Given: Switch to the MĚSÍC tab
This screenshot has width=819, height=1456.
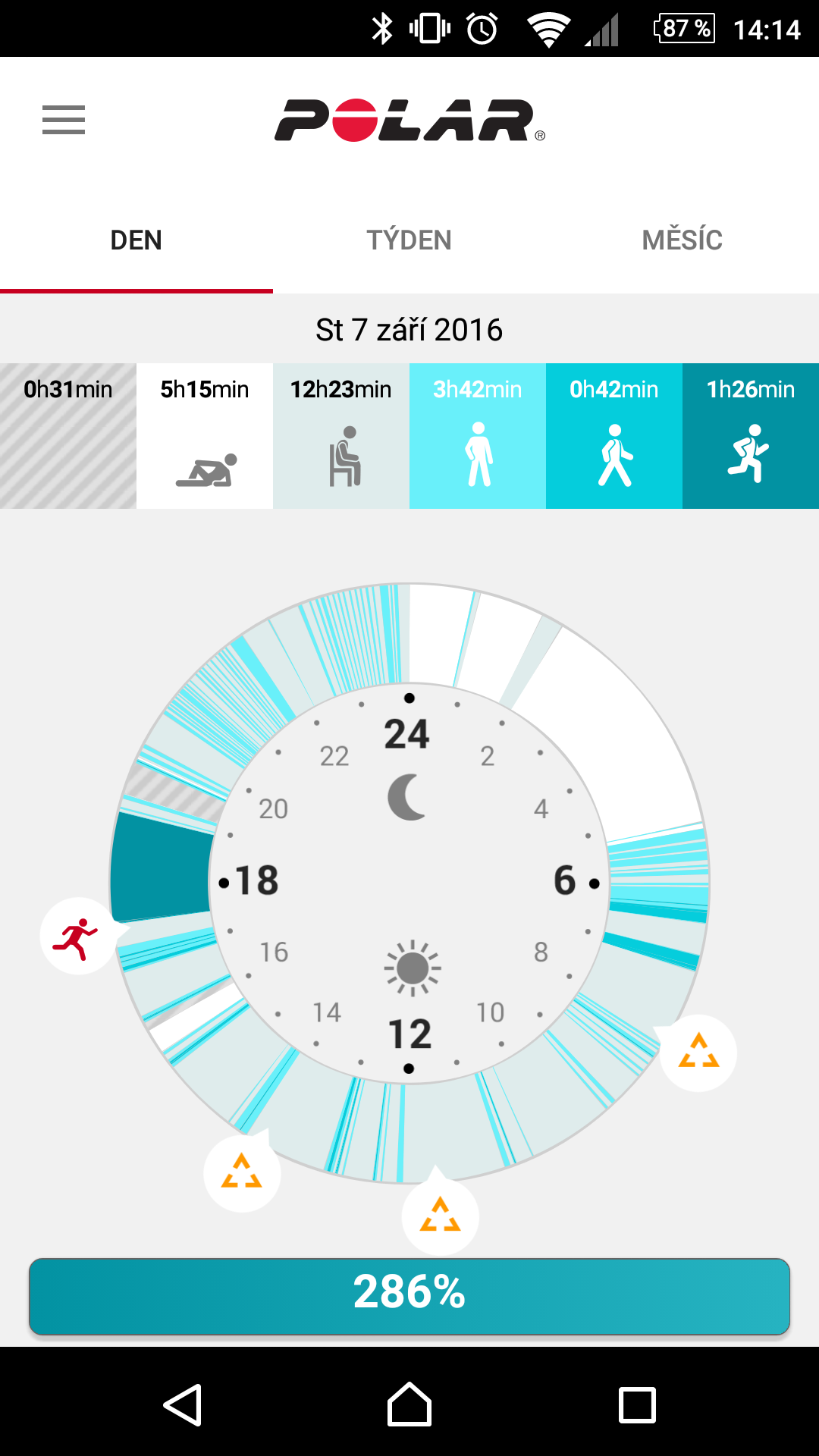Looking at the screenshot, I should click(682, 240).
